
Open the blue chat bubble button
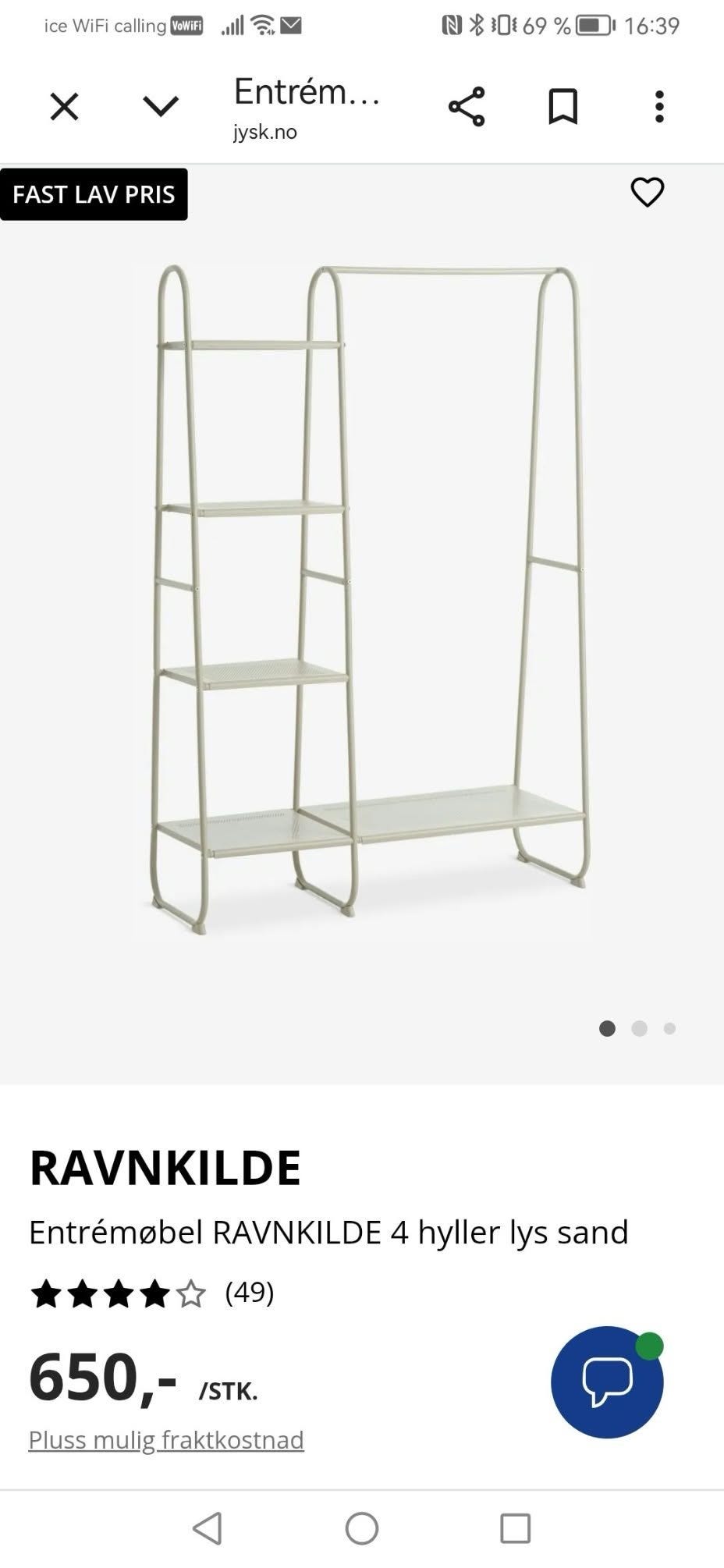[607, 1382]
